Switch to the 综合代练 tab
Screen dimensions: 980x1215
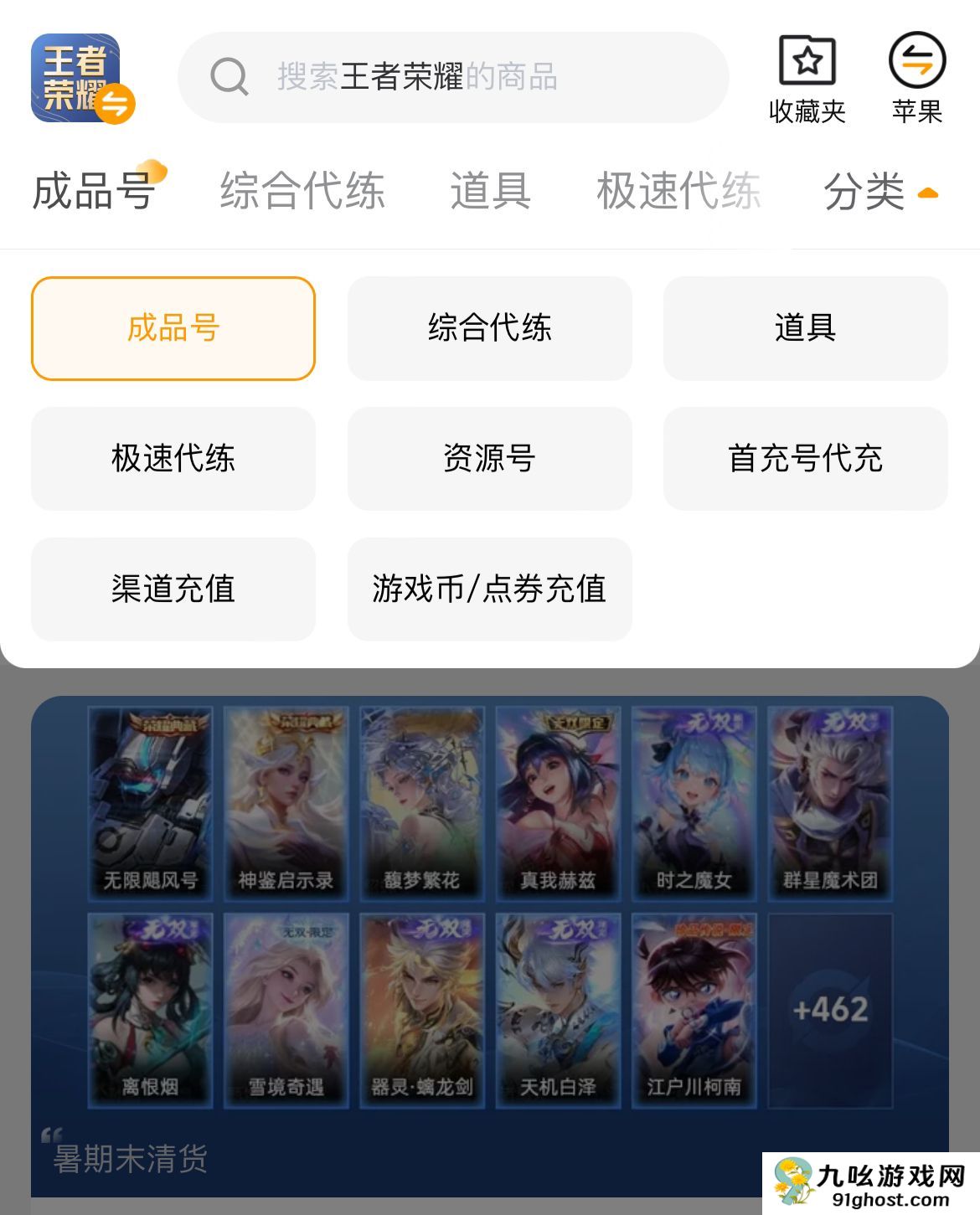coord(304,190)
